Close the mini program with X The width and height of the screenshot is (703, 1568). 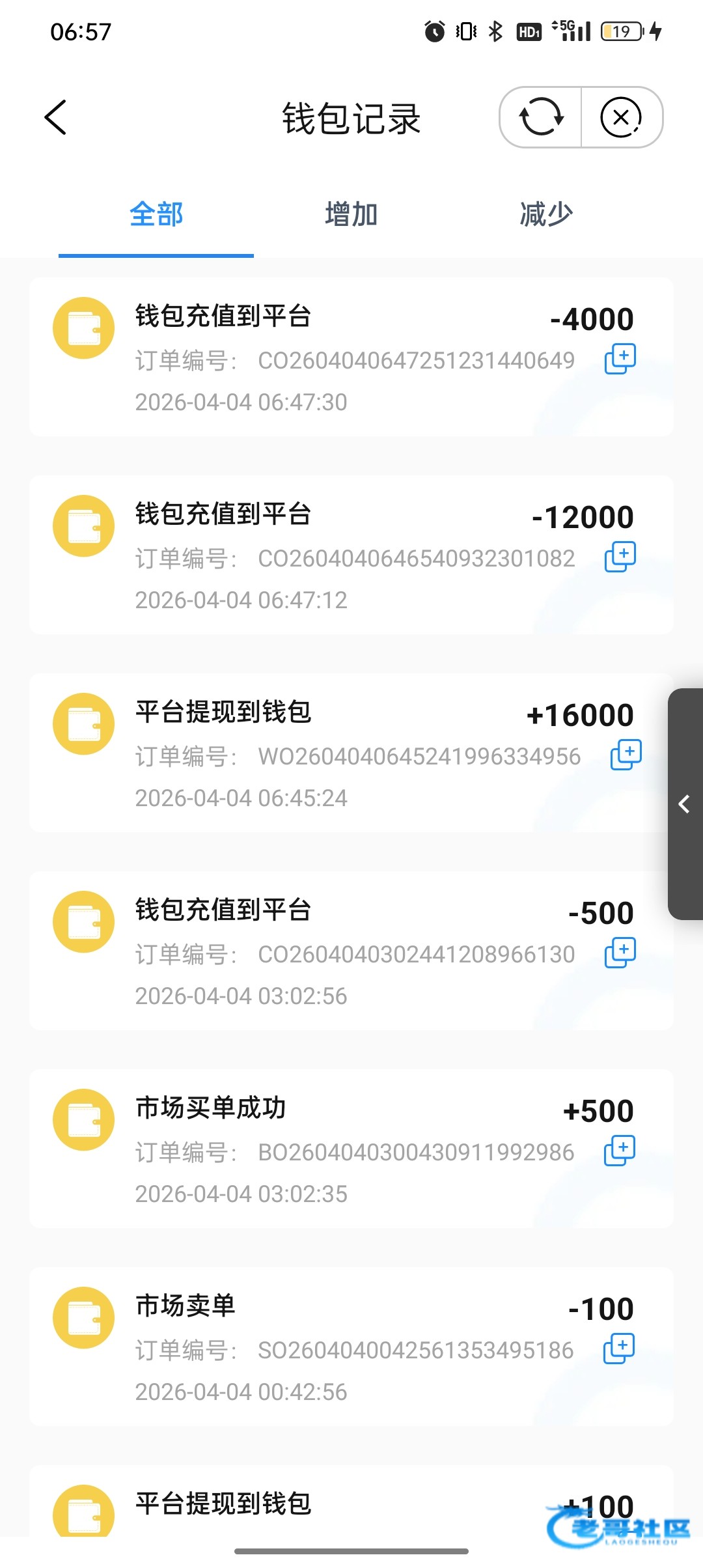pyautogui.click(x=621, y=118)
